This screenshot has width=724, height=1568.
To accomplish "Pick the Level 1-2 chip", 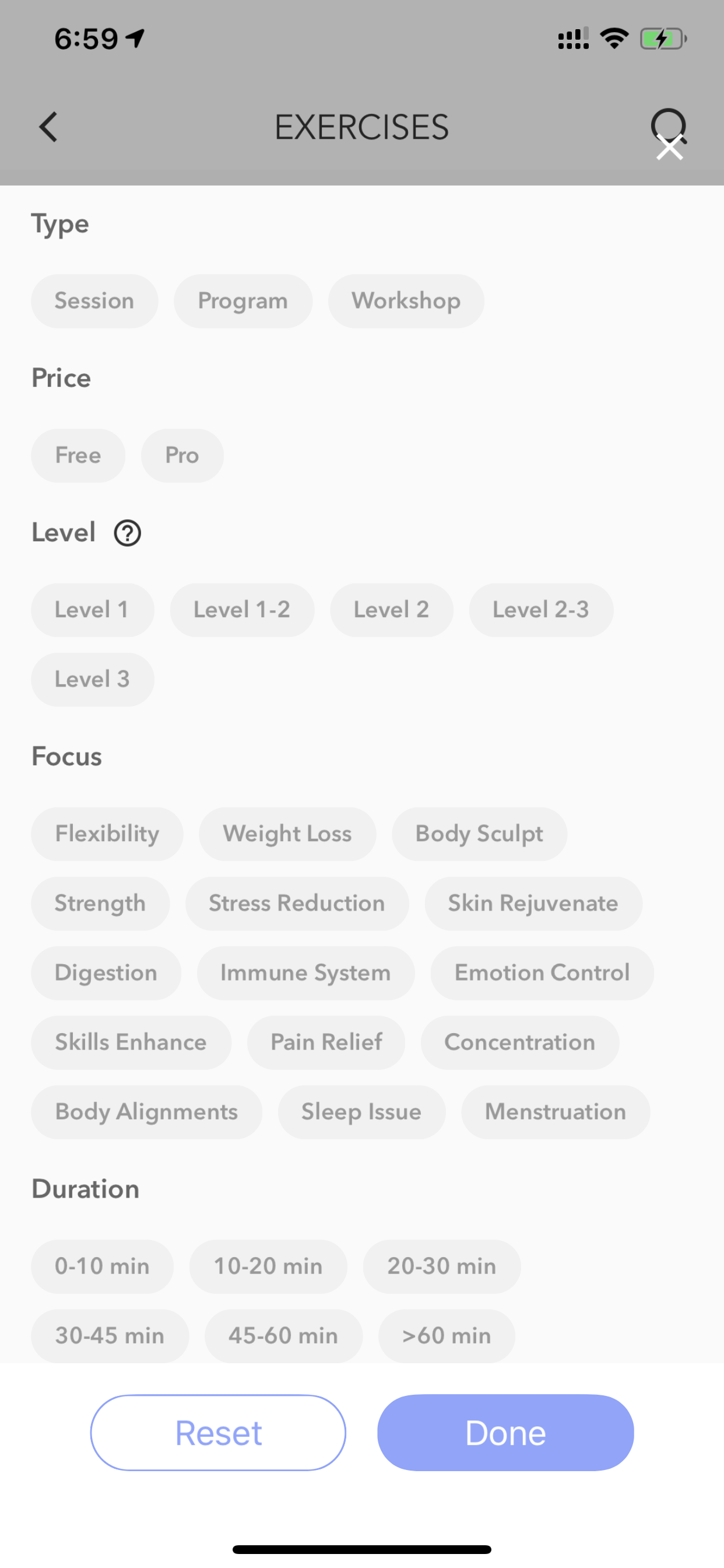I will click(242, 610).
